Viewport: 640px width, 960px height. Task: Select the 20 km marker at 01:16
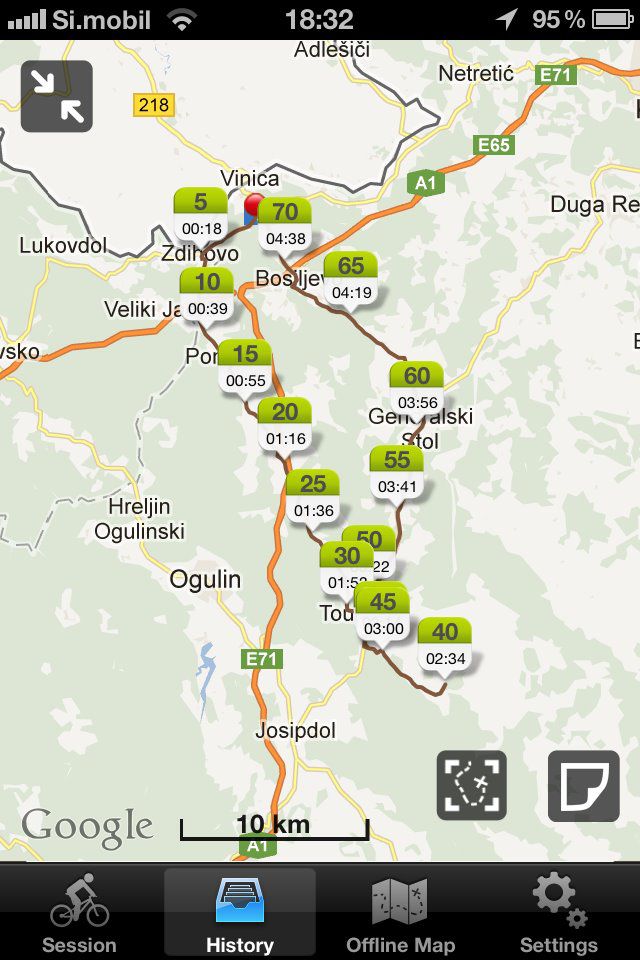(285, 424)
